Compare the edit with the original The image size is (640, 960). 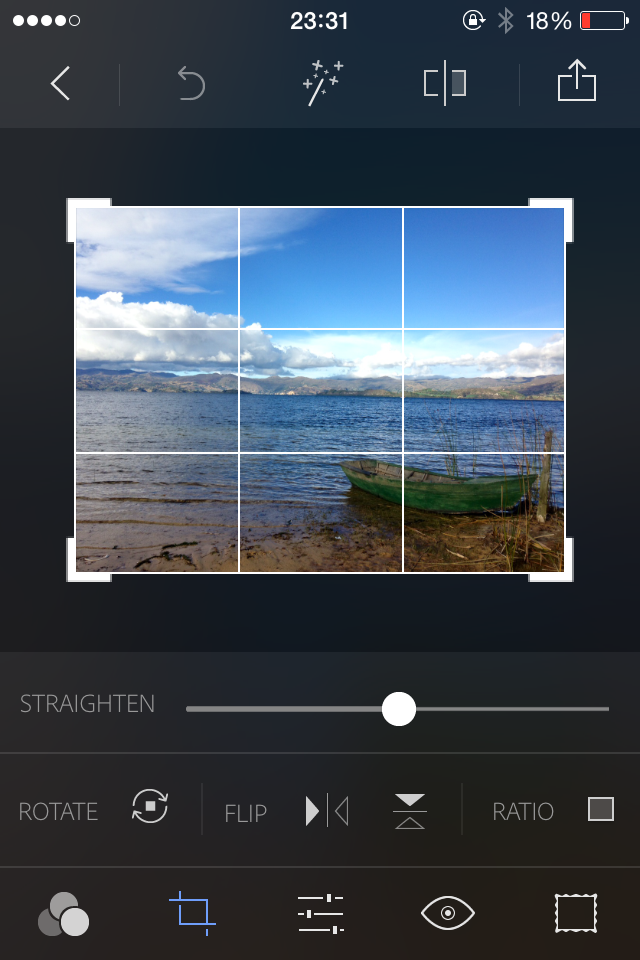[x=445, y=83]
